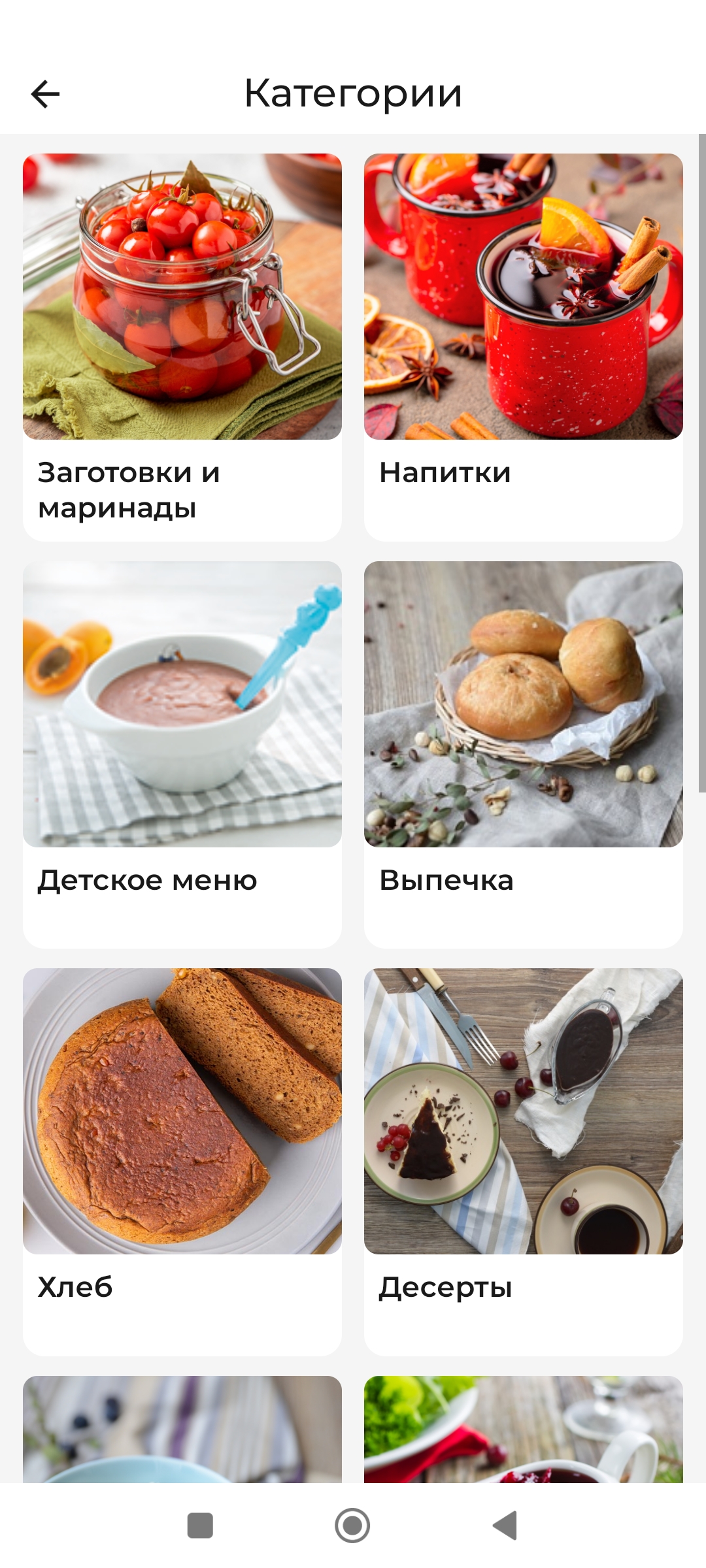Image resolution: width=706 pixels, height=1568 pixels.
Task: Open recent apps with the square button
Action: (200, 1526)
